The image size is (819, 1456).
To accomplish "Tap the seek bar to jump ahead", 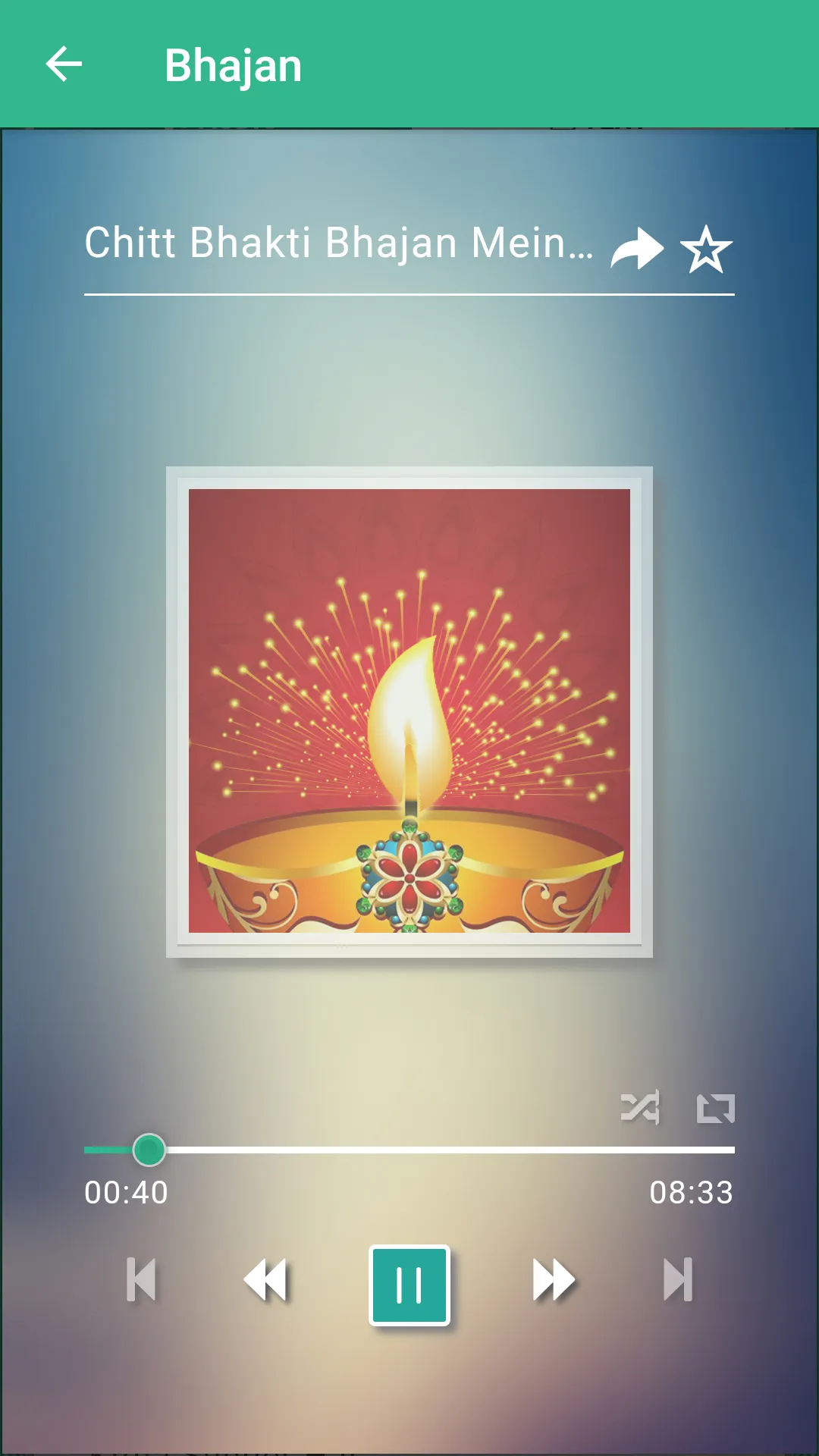I will coord(409,1150).
